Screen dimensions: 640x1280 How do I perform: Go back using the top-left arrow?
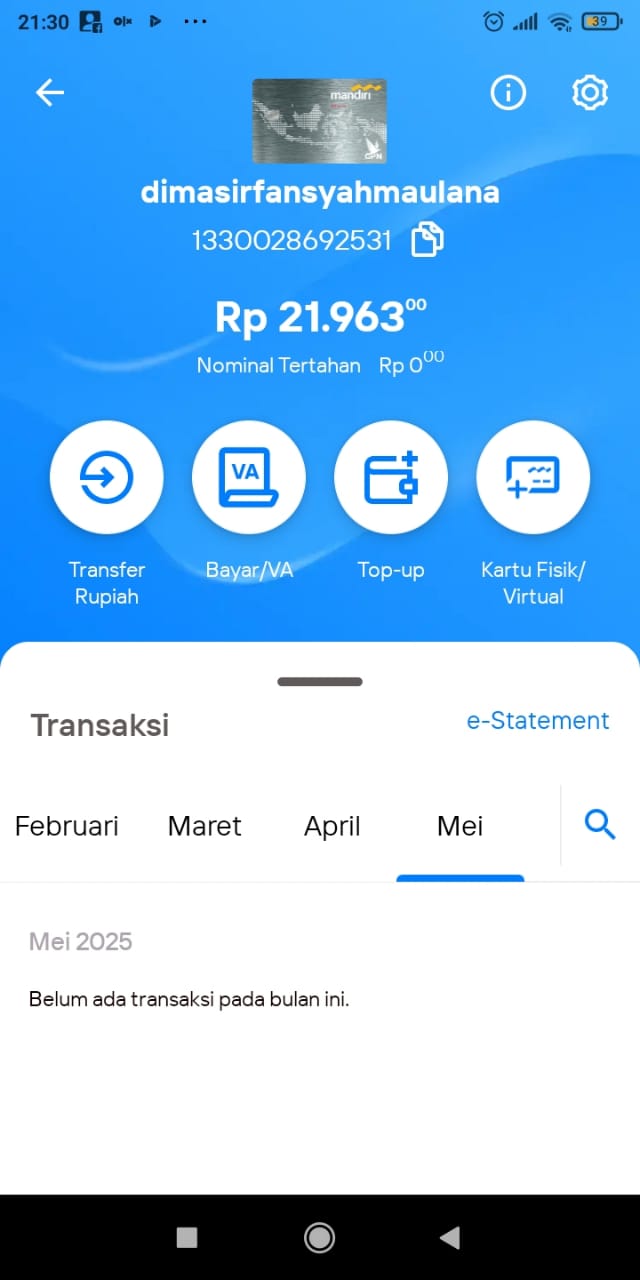click(x=50, y=93)
